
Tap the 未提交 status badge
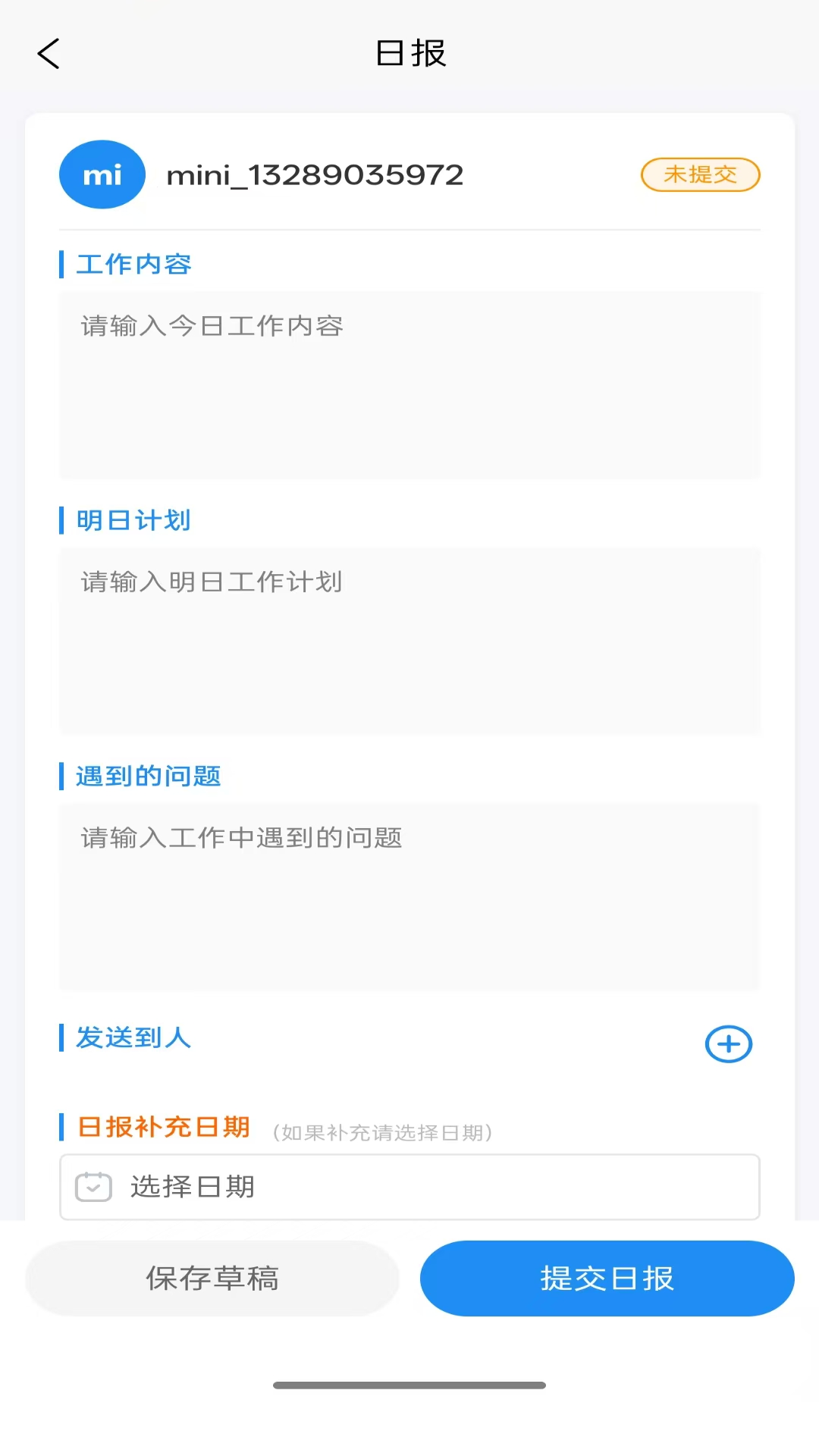pos(699,174)
